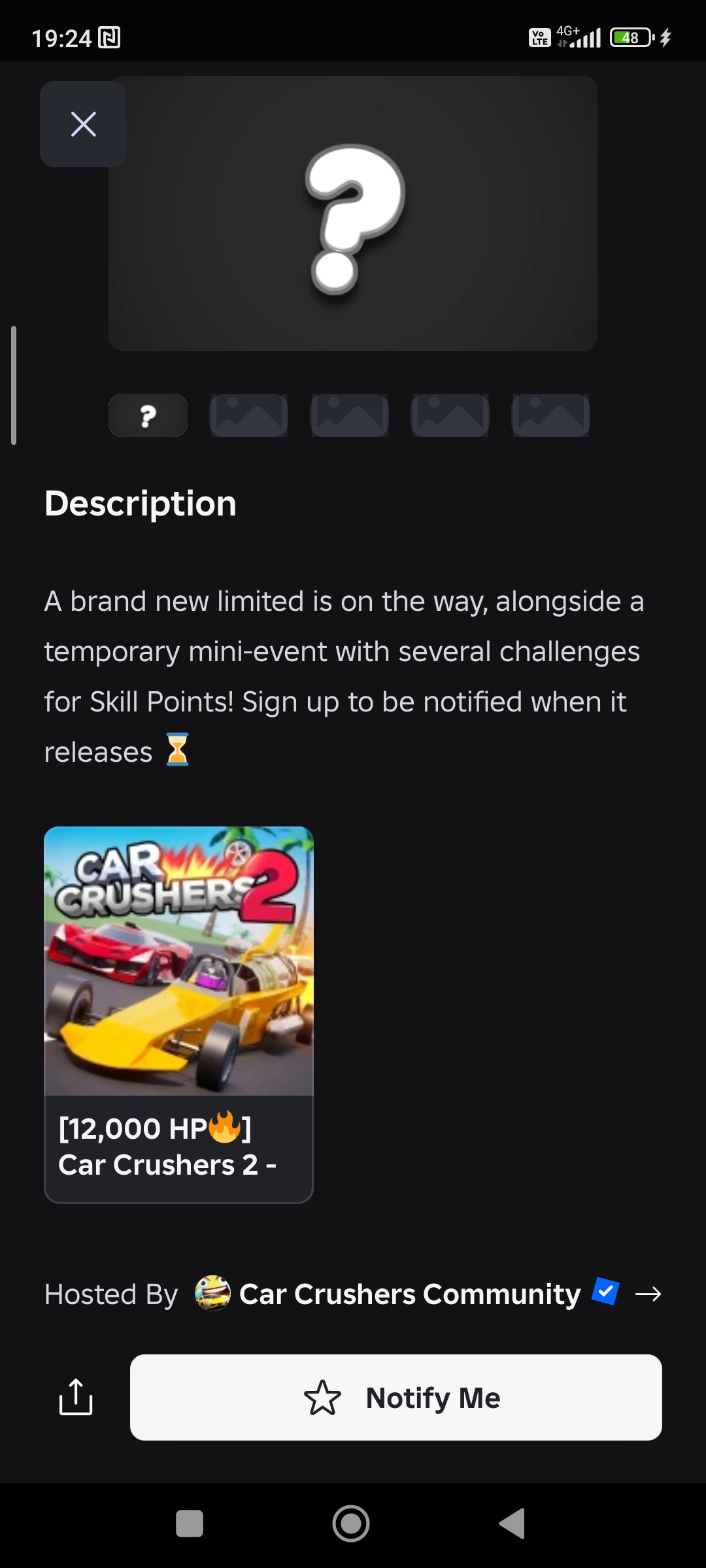Go to the home screen
This screenshot has height=1568, width=706.
tap(351, 1524)
